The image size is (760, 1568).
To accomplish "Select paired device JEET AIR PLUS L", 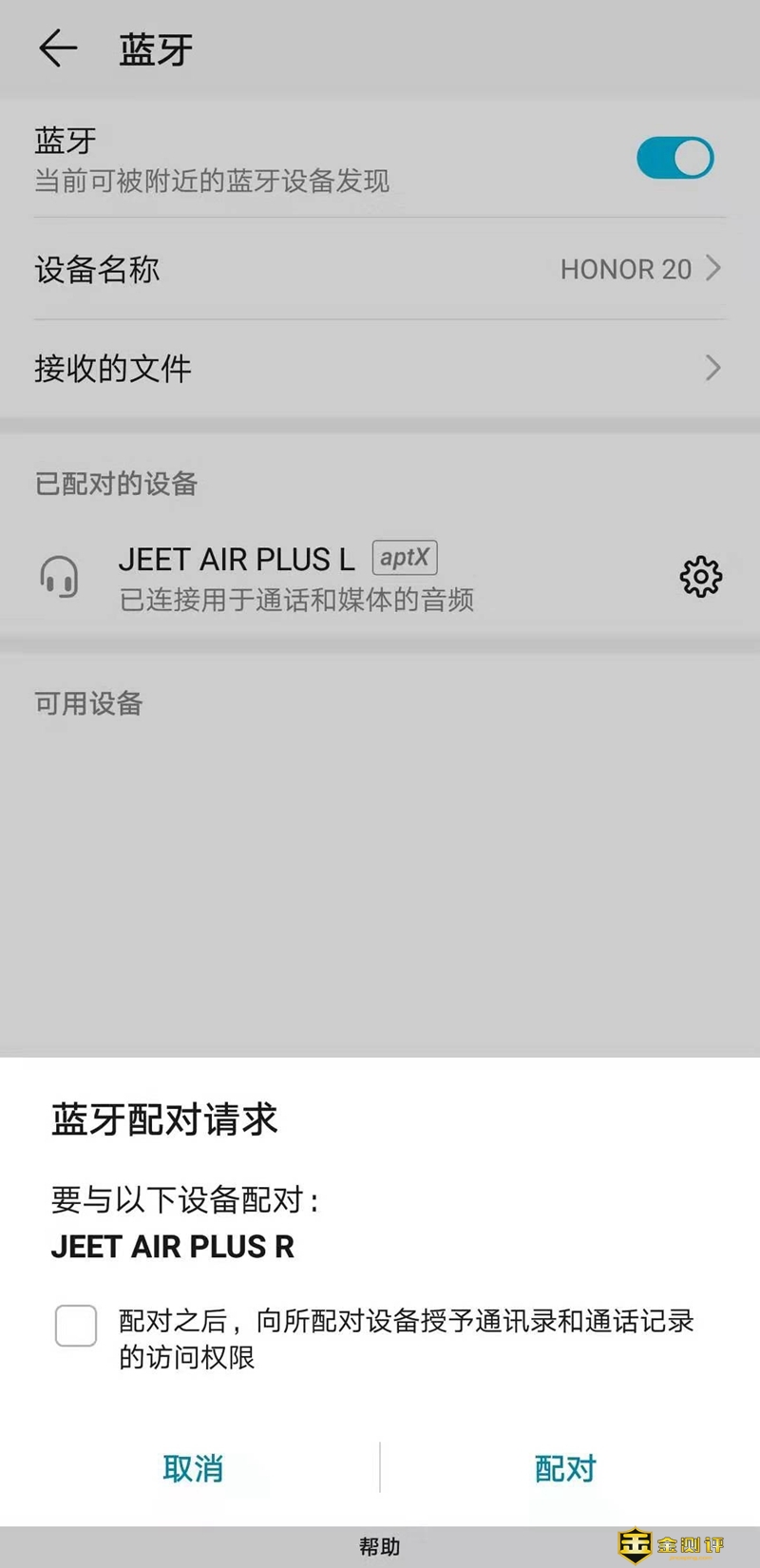I will tap(294, 577).
